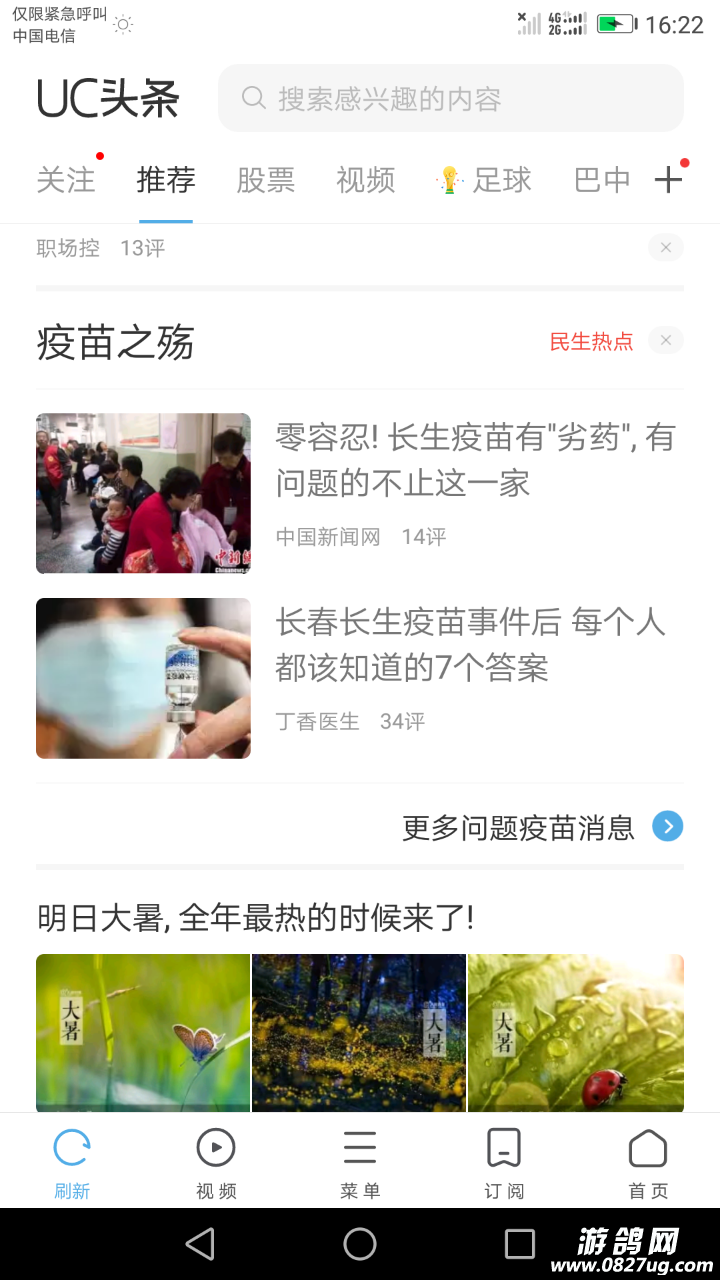Switch to the 巴中 tab
720x1280 pixels.
coord(602,180)
